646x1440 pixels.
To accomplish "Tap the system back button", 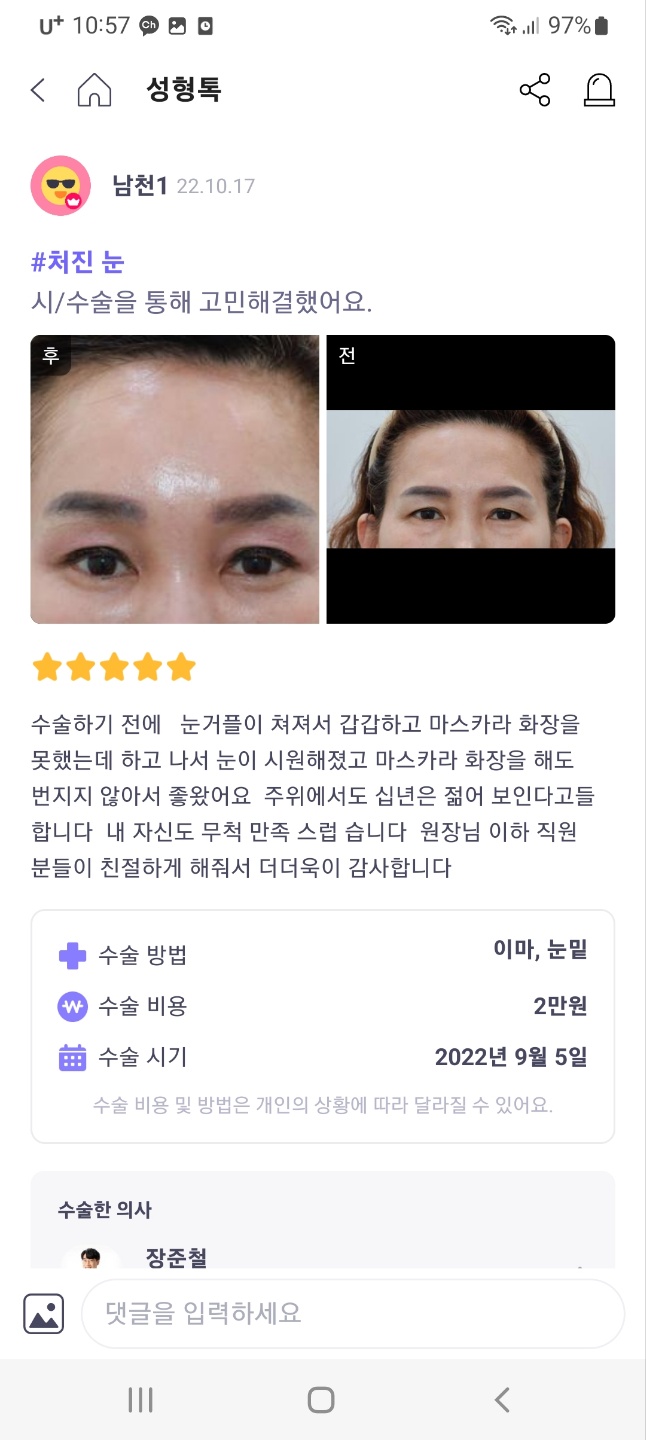I will coord(502,1399).
